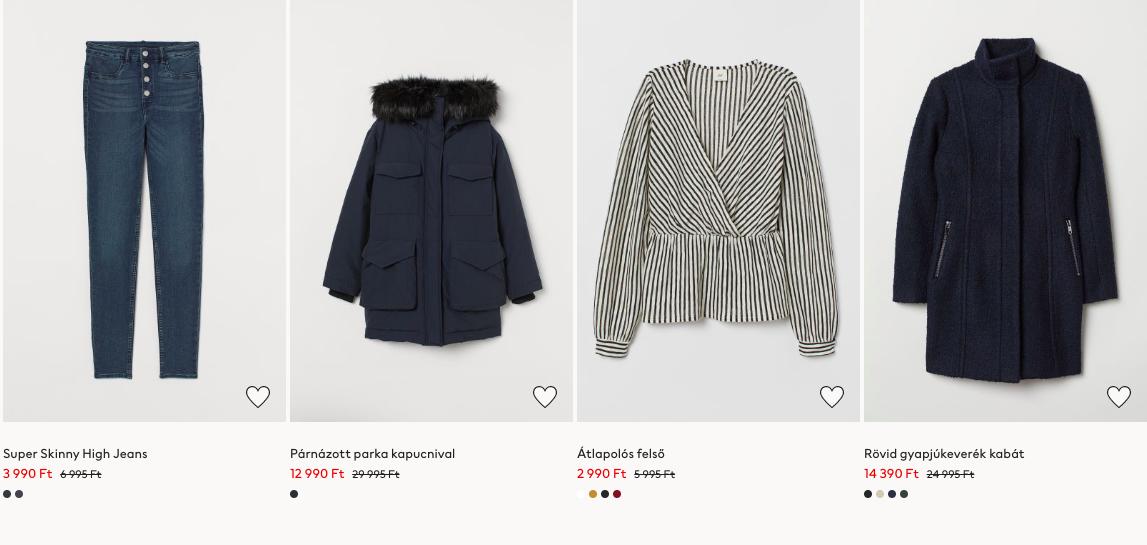View the padded parka product photo
The width and height of the screenshot is (1147, 545).
pos(431,210)
